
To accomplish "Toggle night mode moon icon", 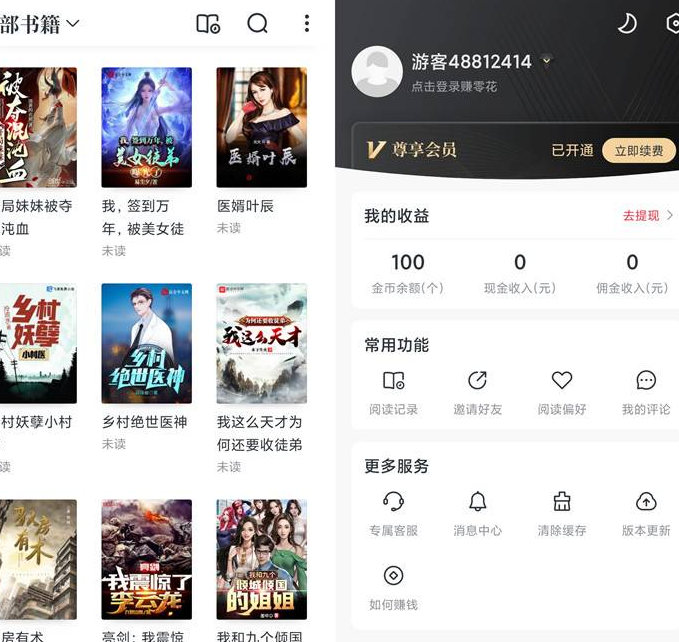I will [x=627, y=23].
